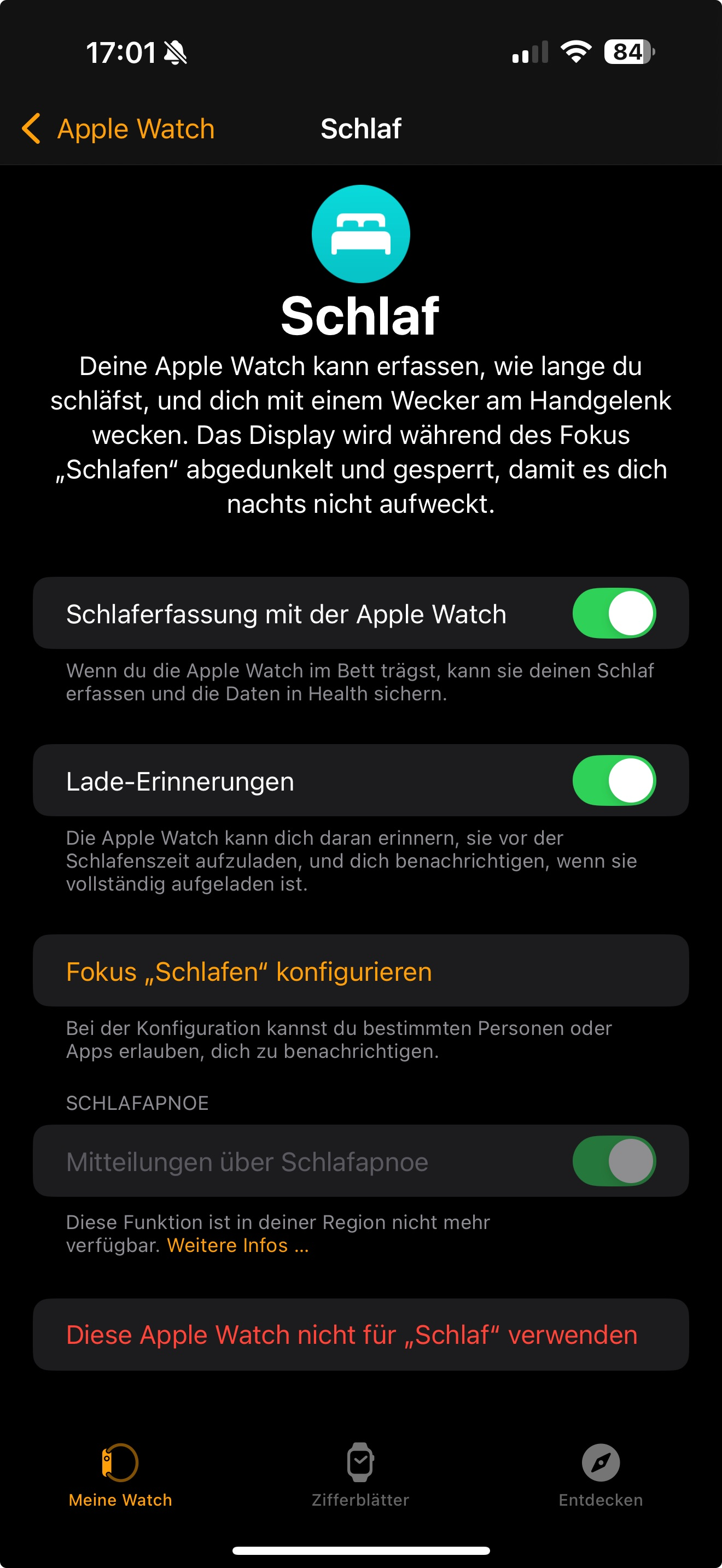Switch to the Zifferblätter tab
This screenshot has height=1568, width=722.
360,1476
